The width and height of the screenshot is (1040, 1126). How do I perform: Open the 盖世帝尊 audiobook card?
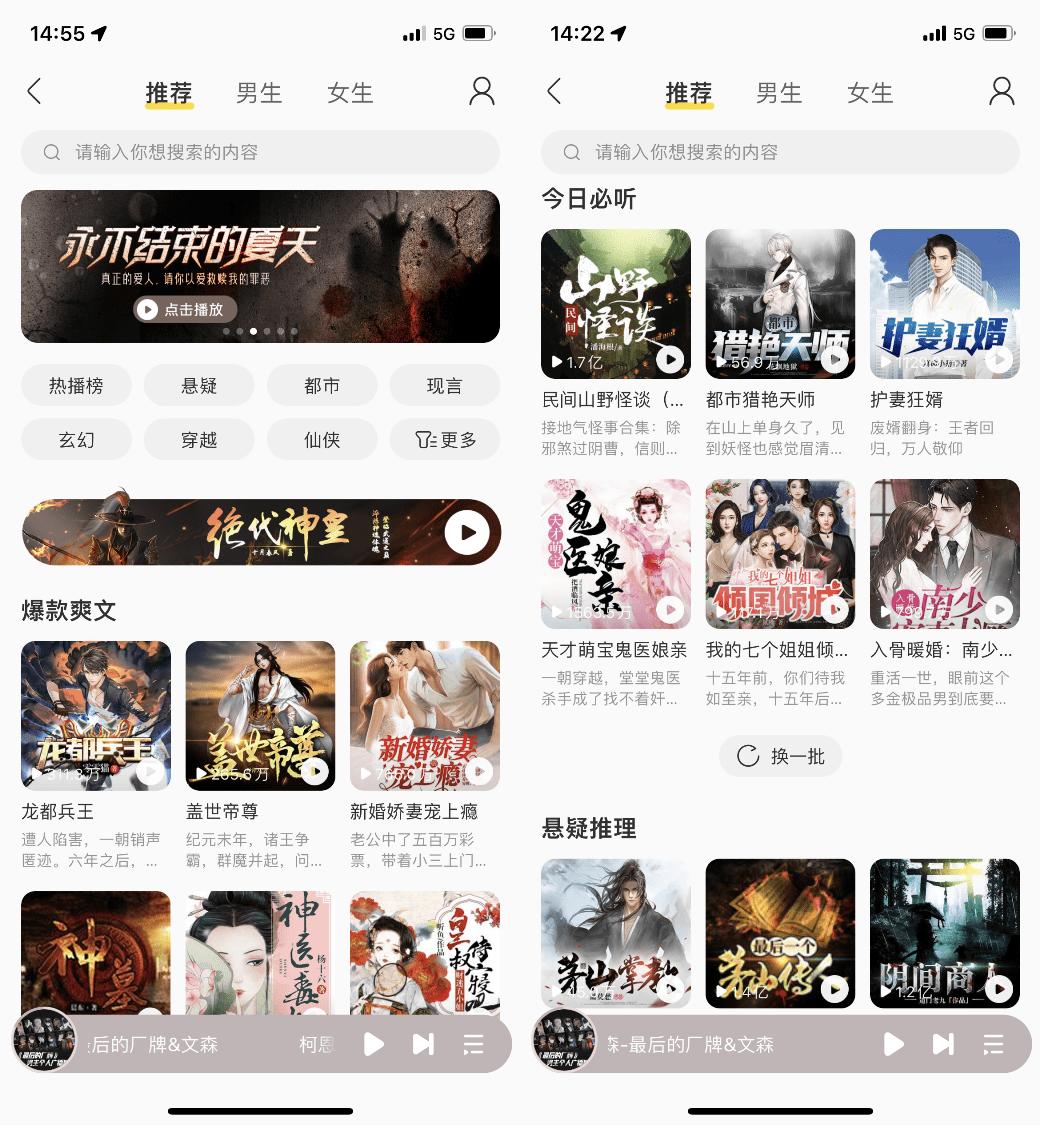coord(260,716)
